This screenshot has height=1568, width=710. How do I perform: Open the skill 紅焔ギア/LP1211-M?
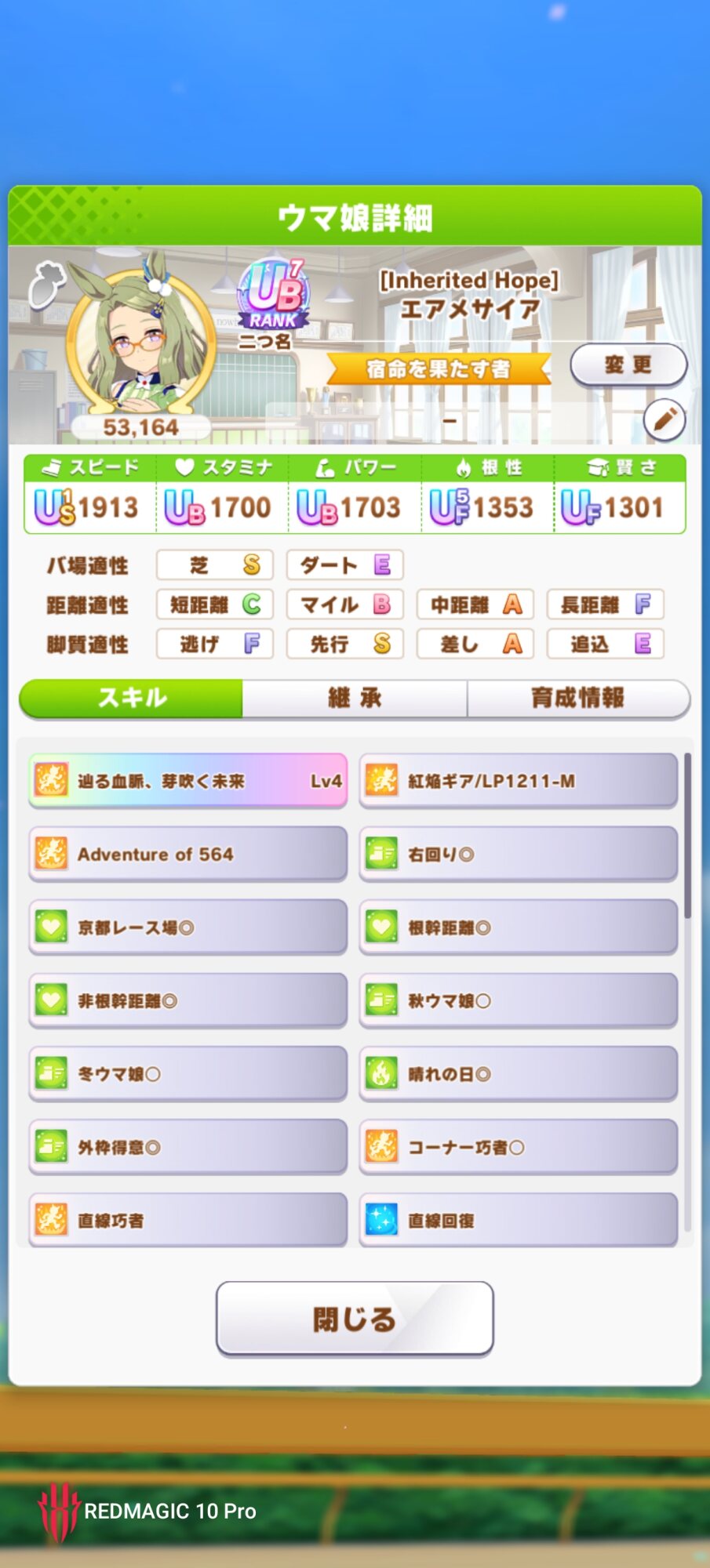(x=519, y=781)
